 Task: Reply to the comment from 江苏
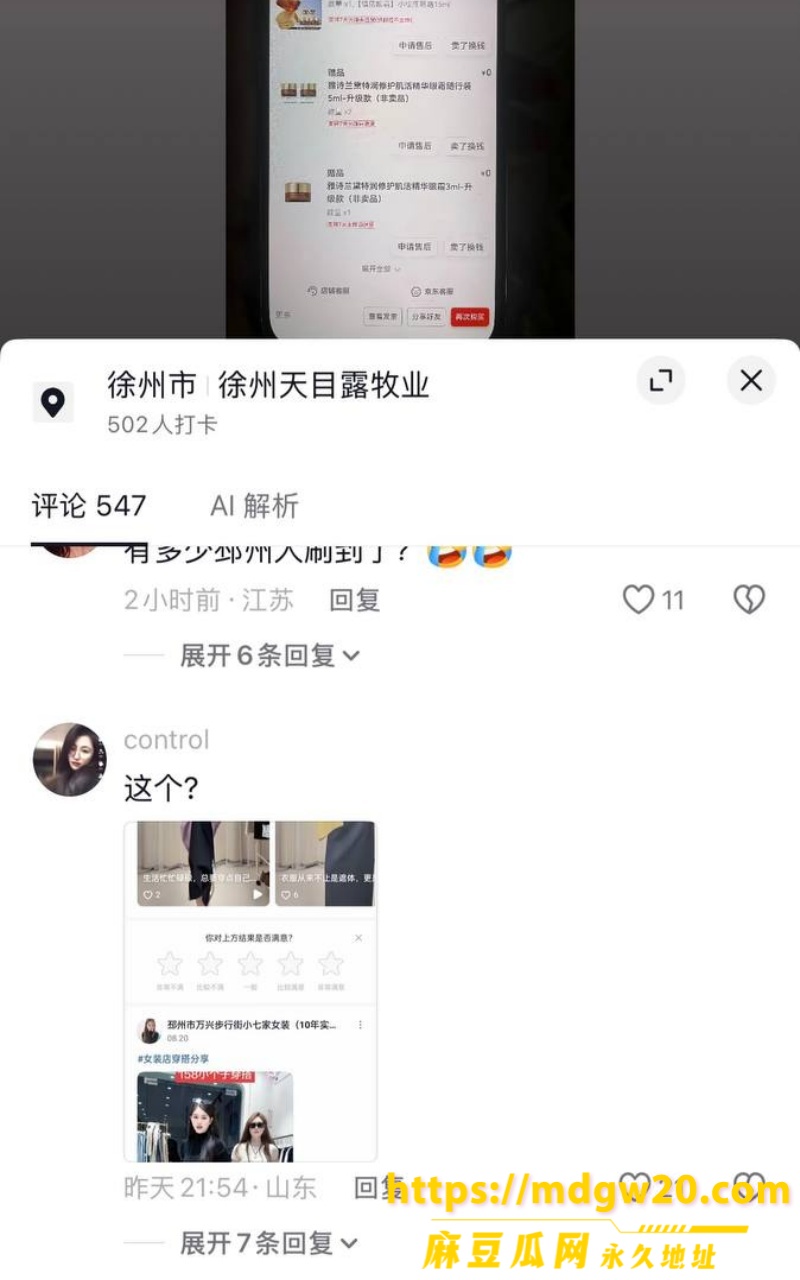[355, 600]
